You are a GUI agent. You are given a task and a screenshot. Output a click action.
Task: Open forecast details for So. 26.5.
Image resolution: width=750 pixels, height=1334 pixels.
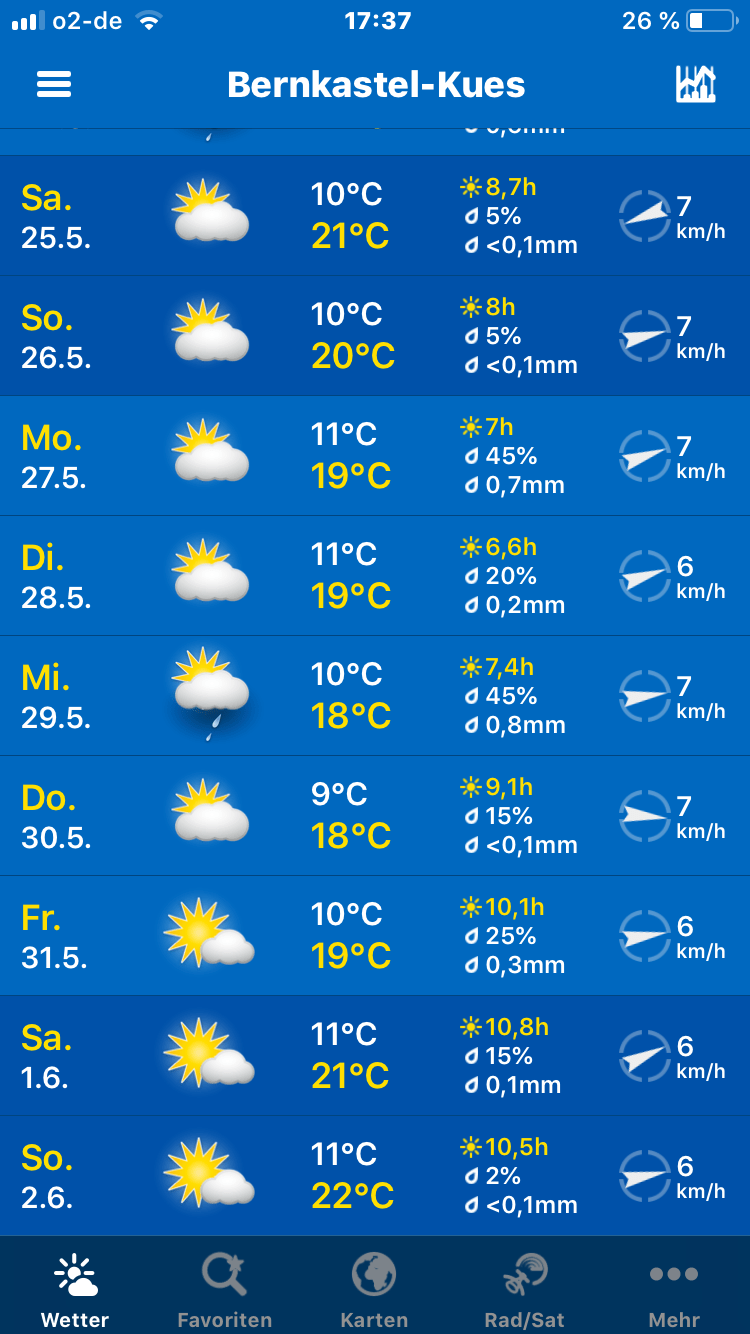pos(375,336)
